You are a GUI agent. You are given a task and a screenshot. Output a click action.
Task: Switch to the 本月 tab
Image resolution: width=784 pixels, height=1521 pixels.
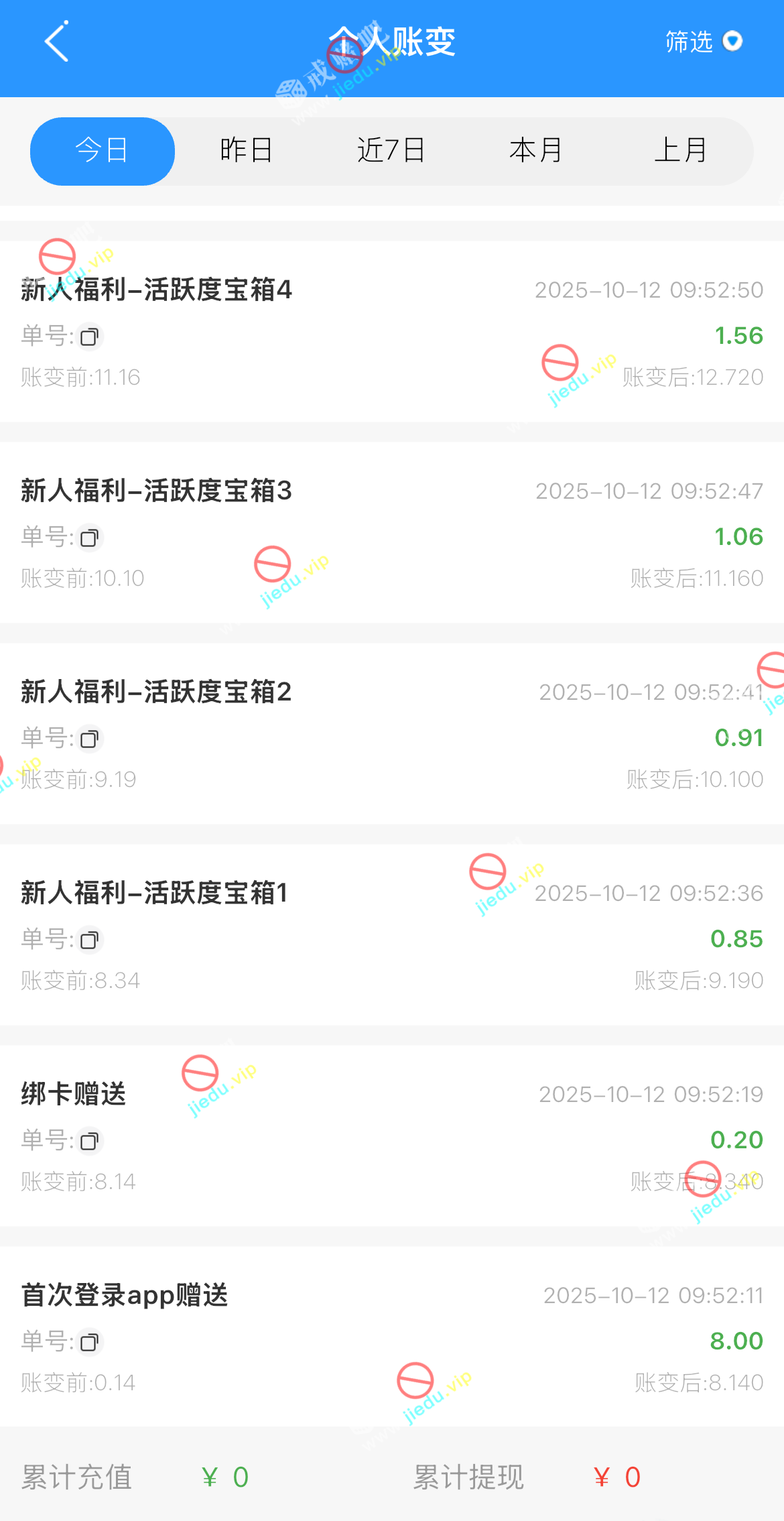[535, 151]
